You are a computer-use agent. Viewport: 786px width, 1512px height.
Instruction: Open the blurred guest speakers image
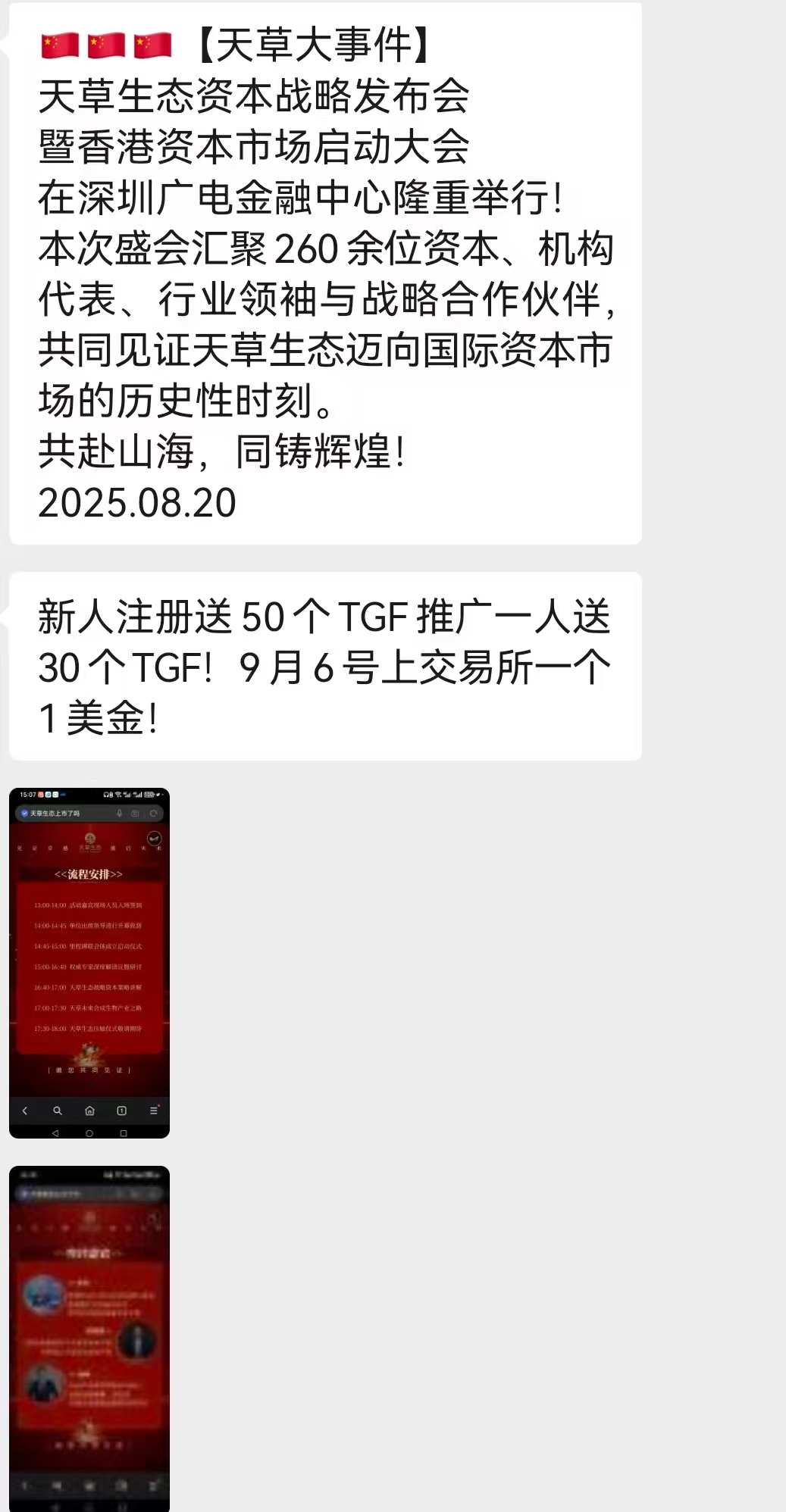(x=89, y=1339)
